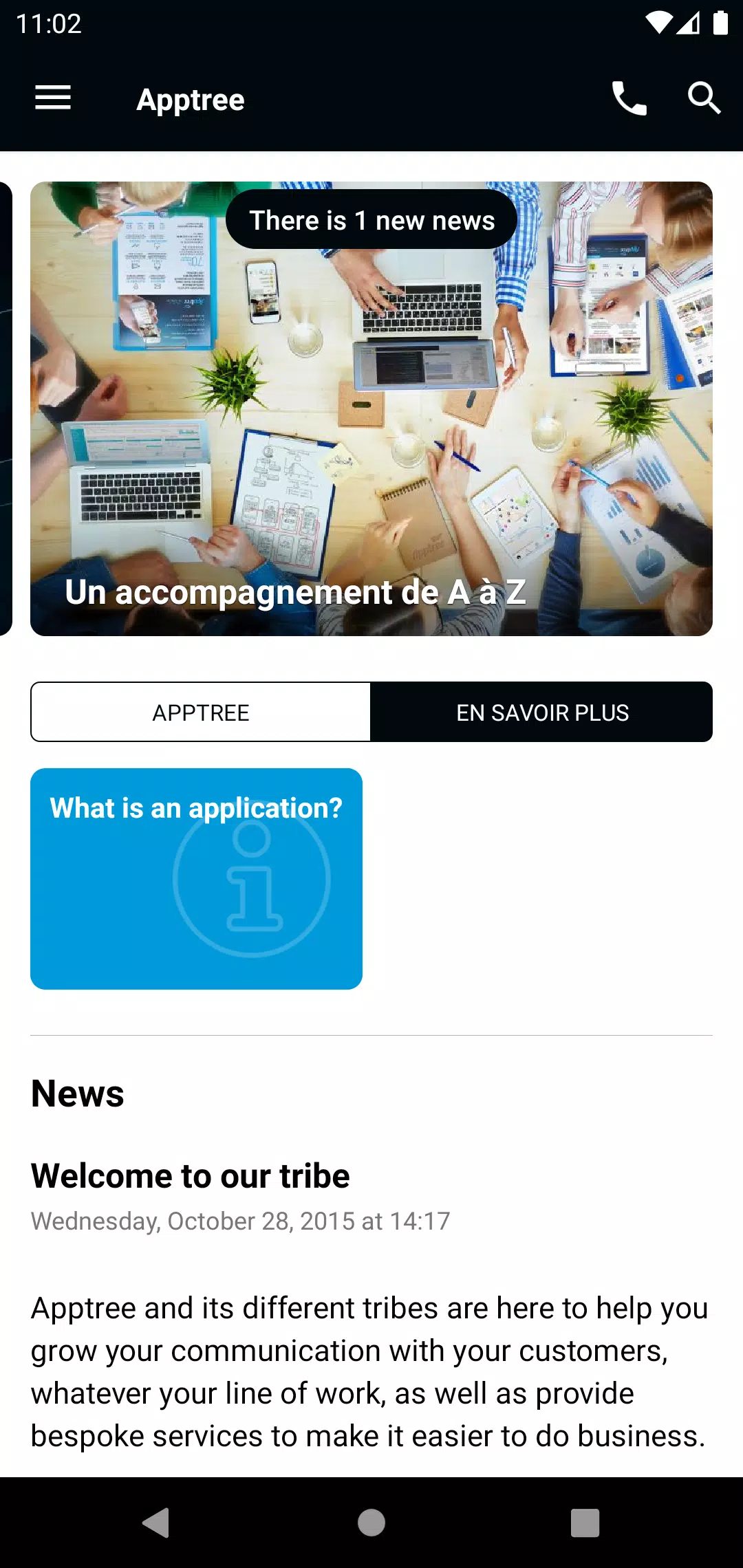
Task: Open the search icon
Action: (x=704, y=98)
